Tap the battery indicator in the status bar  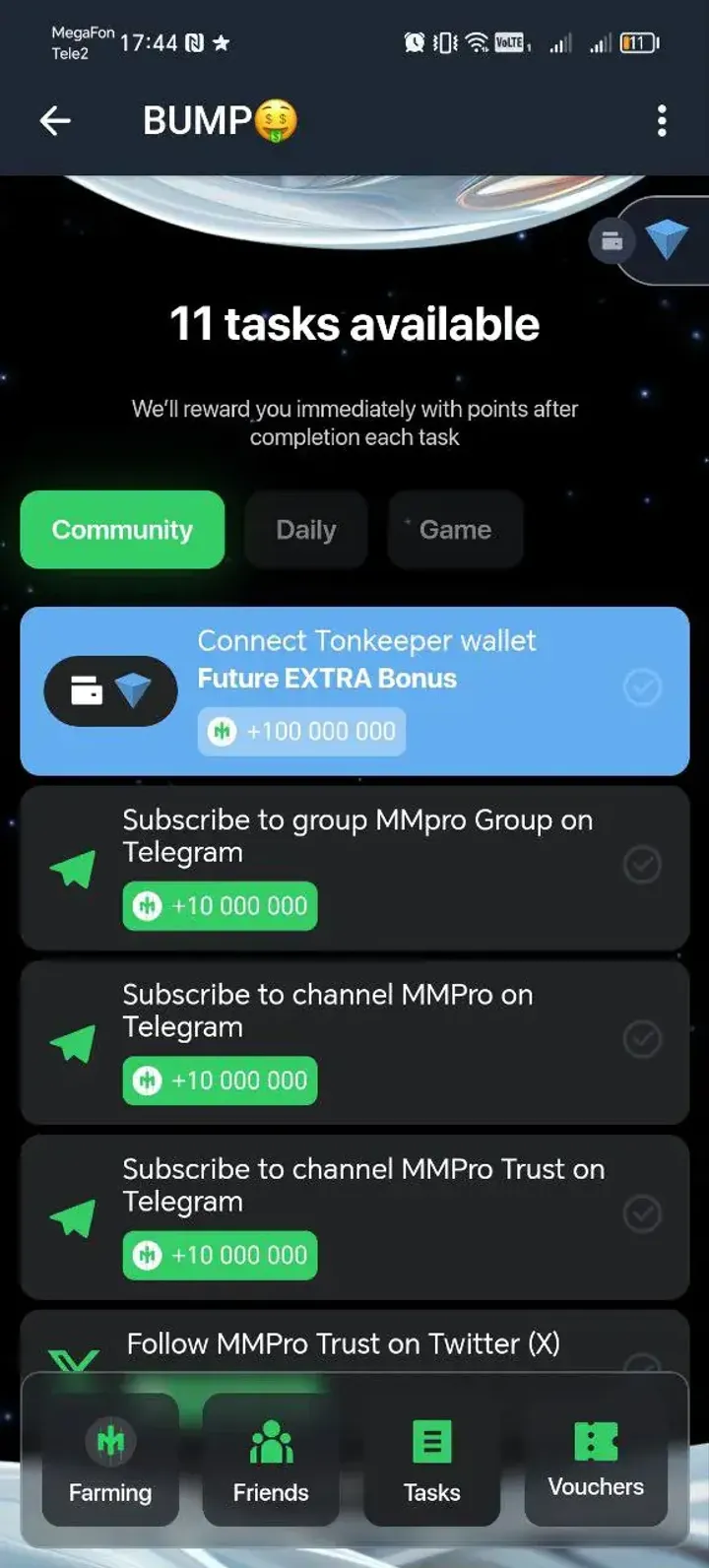point(641,42)
